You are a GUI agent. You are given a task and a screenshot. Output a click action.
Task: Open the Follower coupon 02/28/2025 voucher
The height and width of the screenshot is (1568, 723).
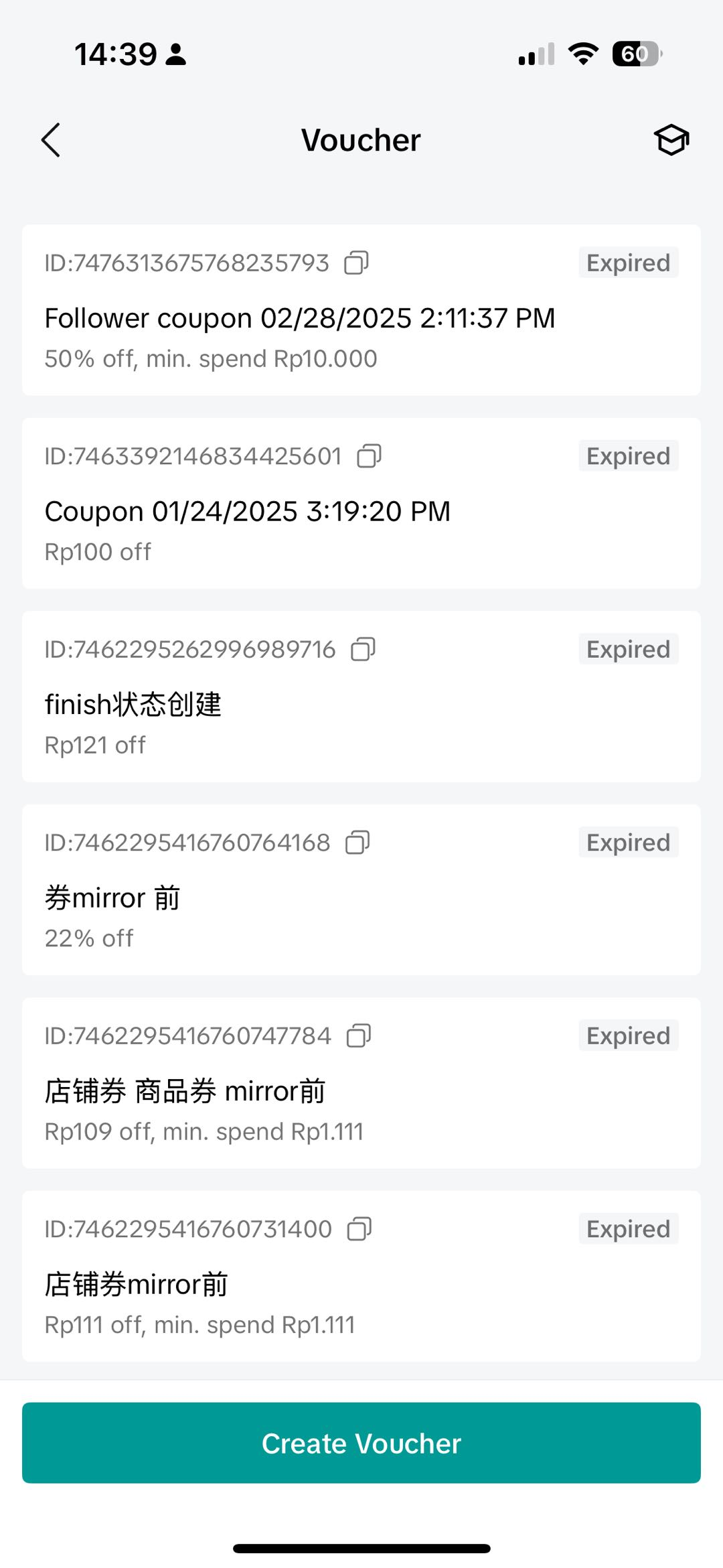tap(300, 319)
